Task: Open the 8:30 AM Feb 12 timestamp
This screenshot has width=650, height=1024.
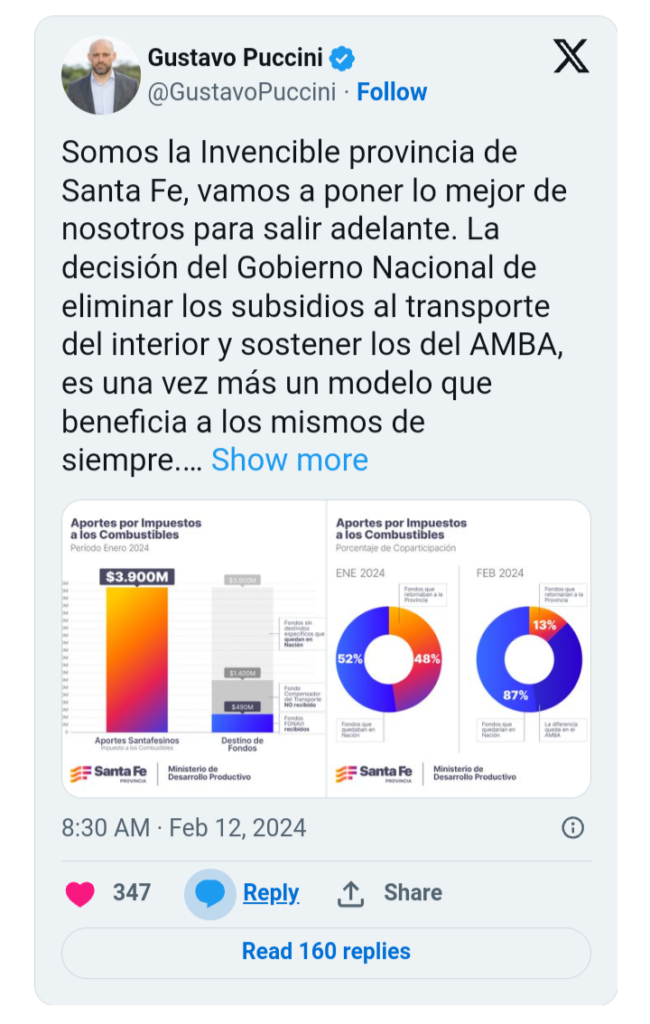Action: (184, 829)
